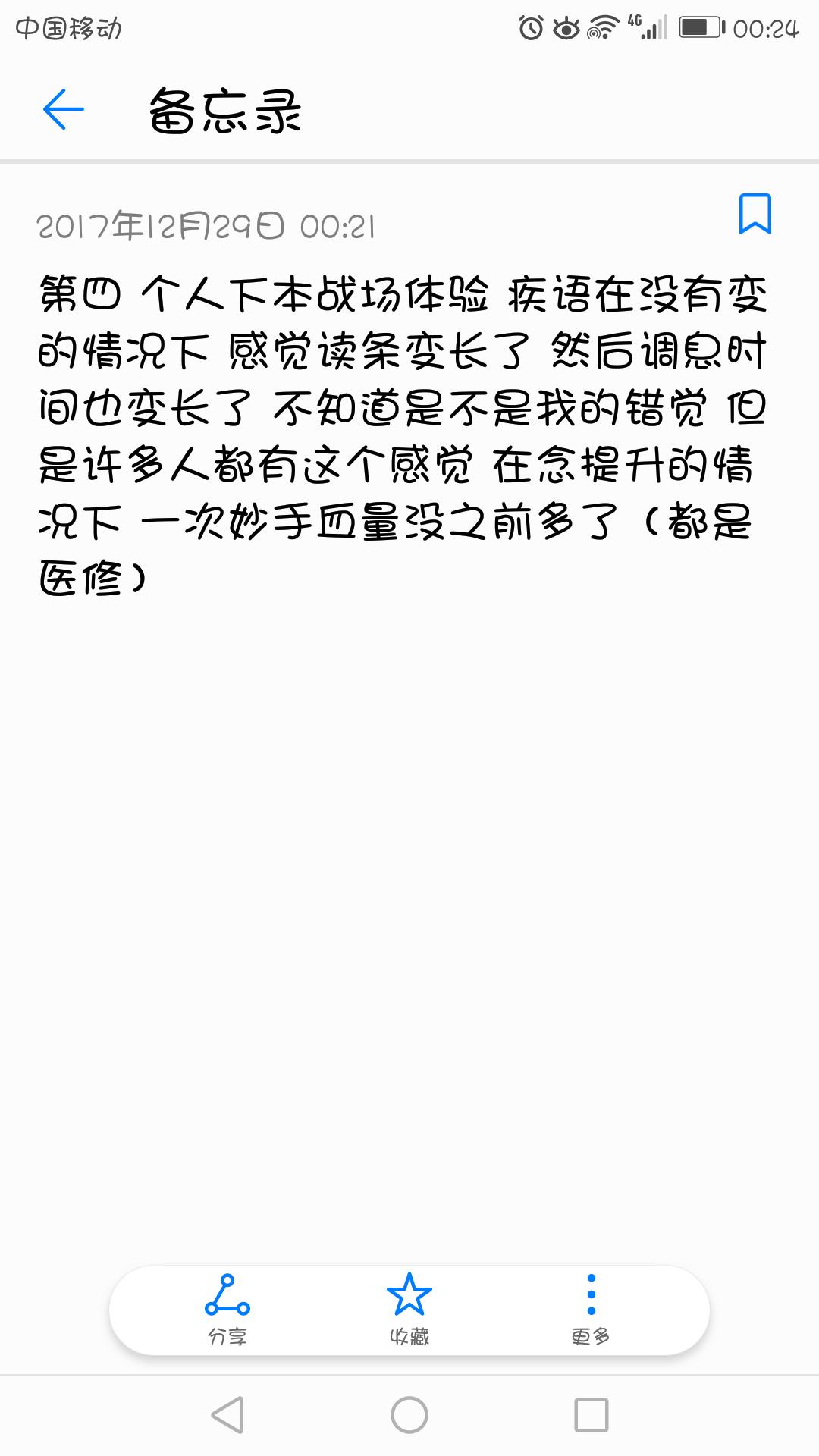Viewport: 819px width, 1456px height.
Task: Open the 更多 options menu
Action: [x=591, y=1310]
